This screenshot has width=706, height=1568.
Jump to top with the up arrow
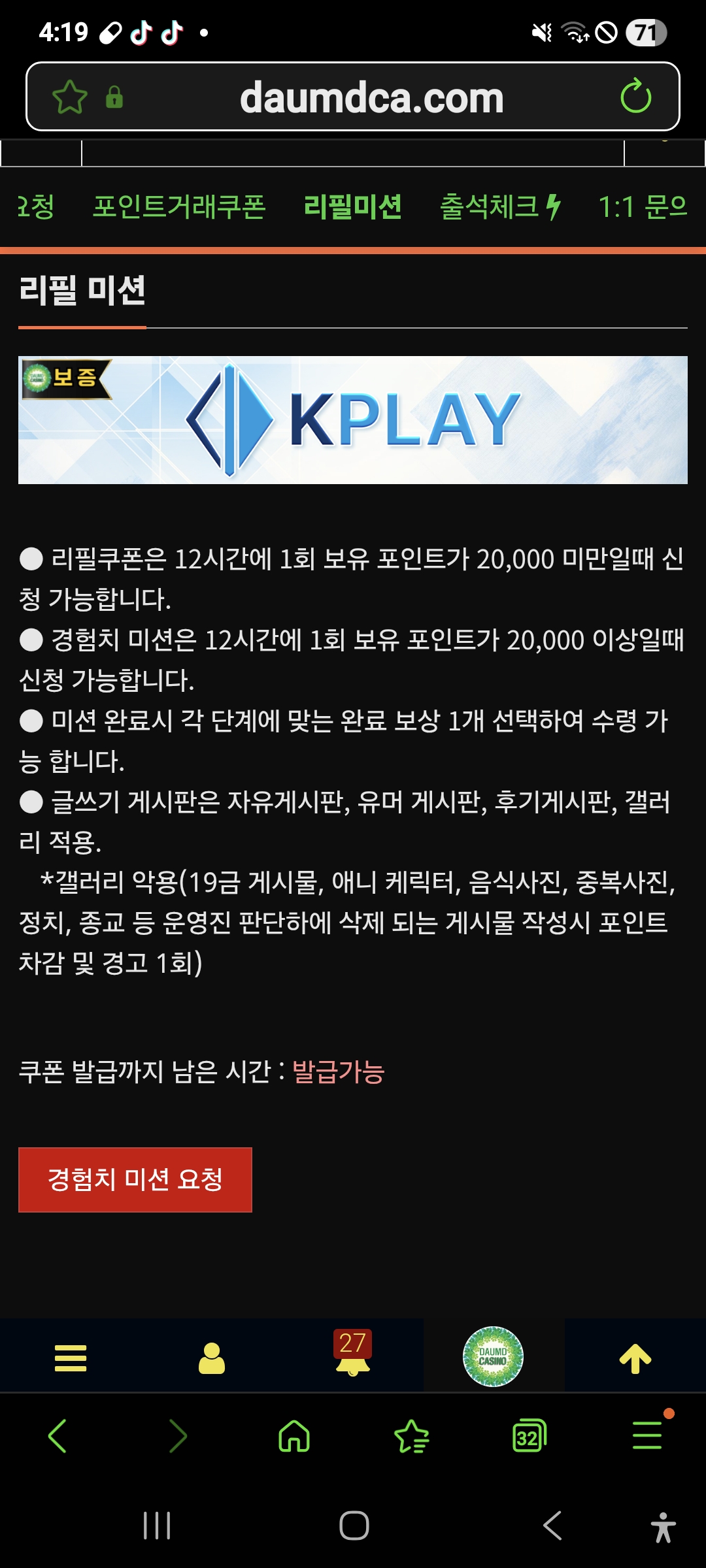(635, 1358)
